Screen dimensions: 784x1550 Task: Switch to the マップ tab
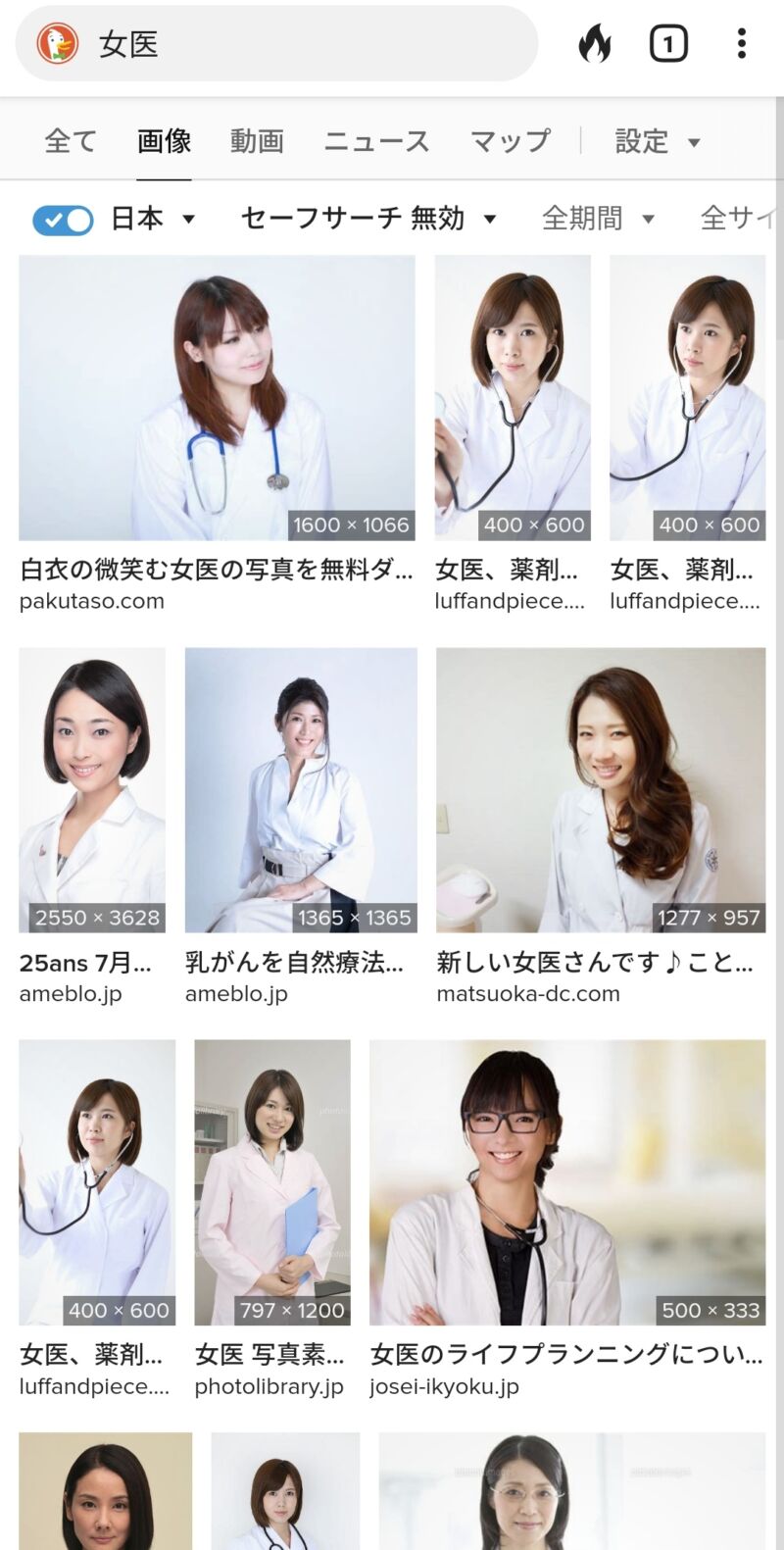510,141
